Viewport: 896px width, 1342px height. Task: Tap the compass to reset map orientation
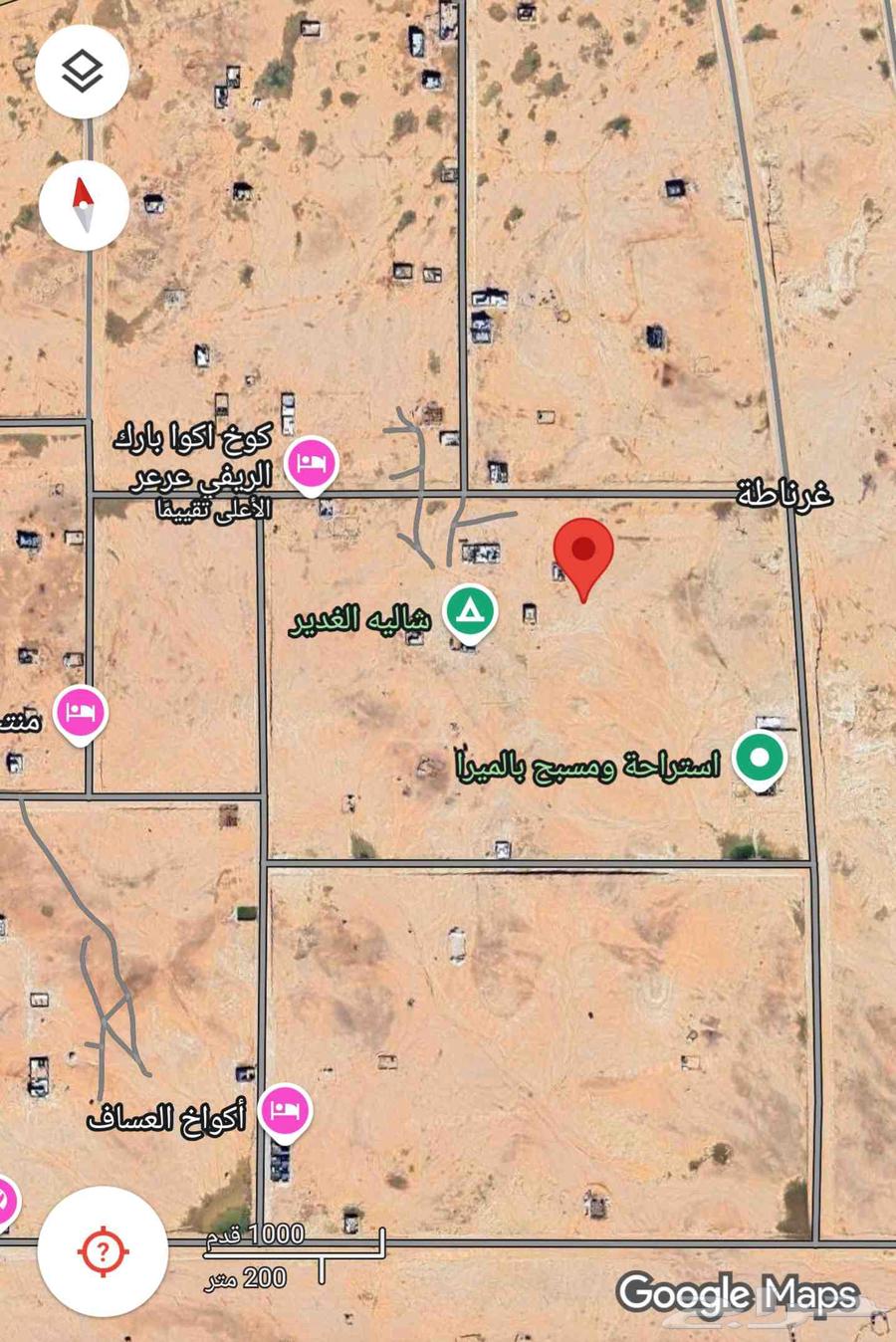(x=84, y=204)
